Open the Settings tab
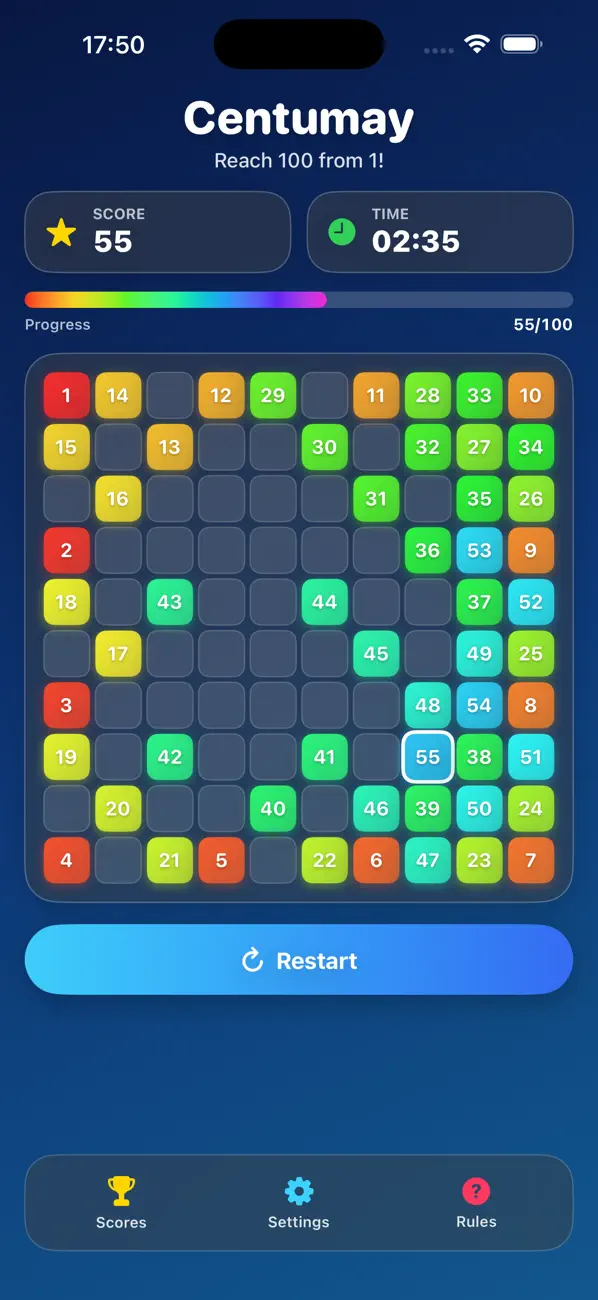598x1300 pixels. [299, 1203]
